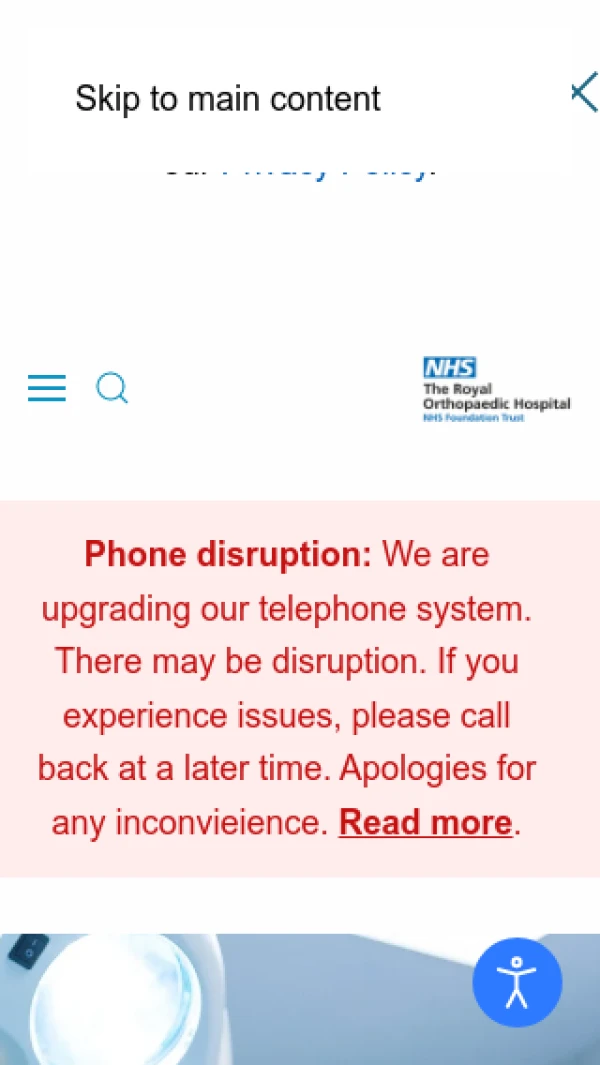Image resolution: width=600 pixels, height=1065 pixels.
Task: Follow the Skip to main content link
Action: pos(228,99)
